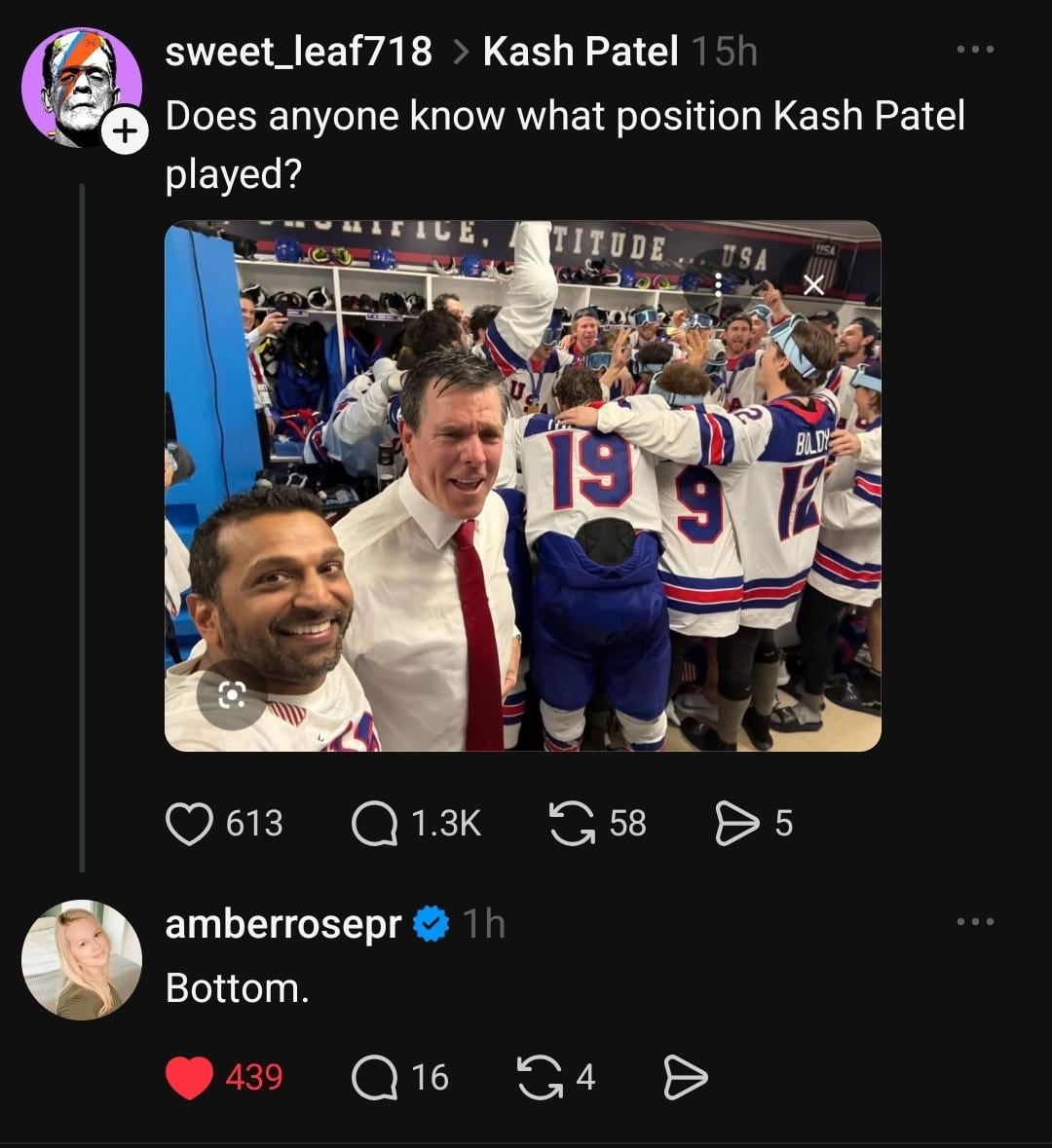Share amberrosepr's reply

coord(685,1078)
